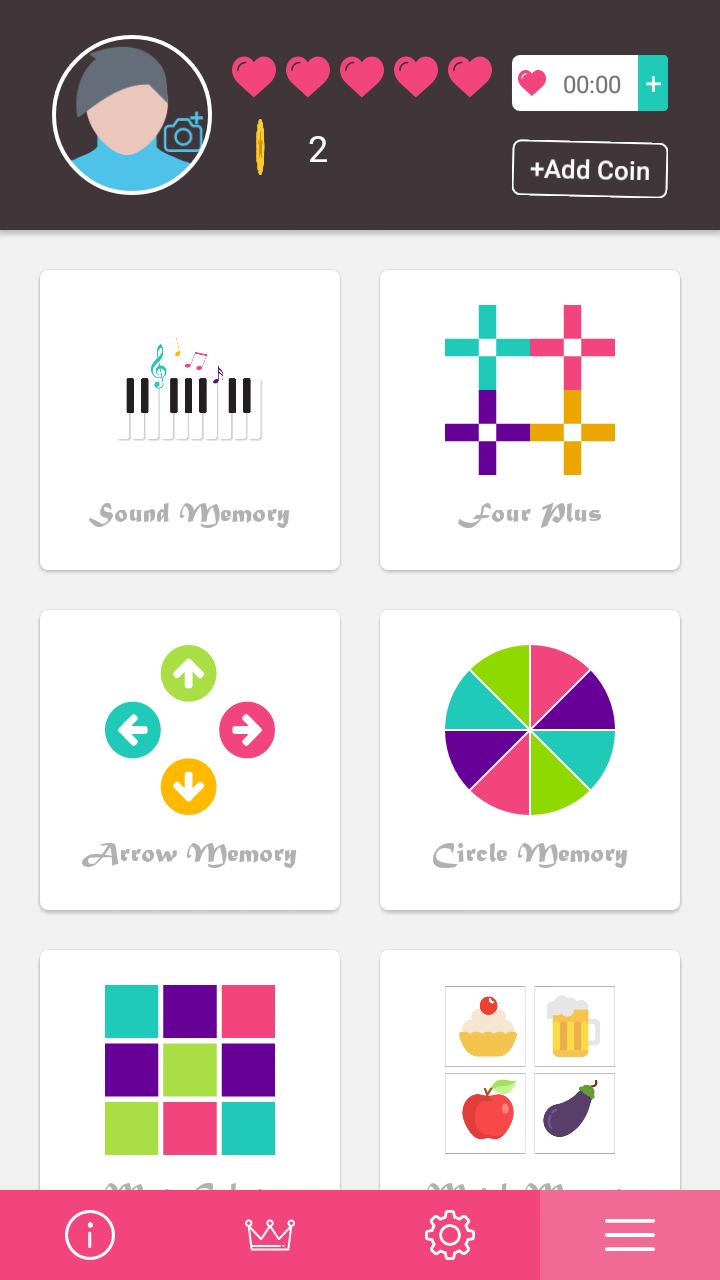Open the Sound Memory game
The height and width of the screenshot is (1280, 720).
[x=189, y=419]
